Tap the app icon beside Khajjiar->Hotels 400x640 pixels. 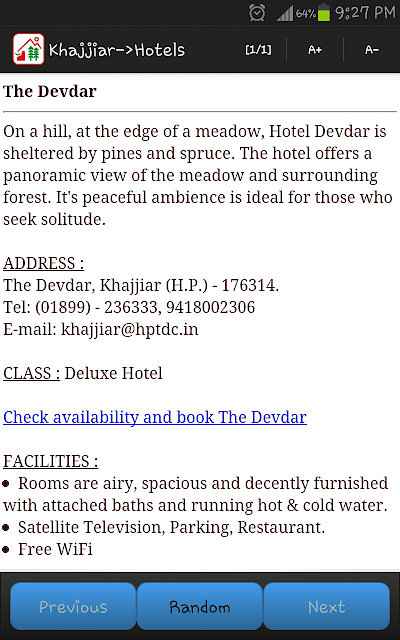click(x=29, y=49)
